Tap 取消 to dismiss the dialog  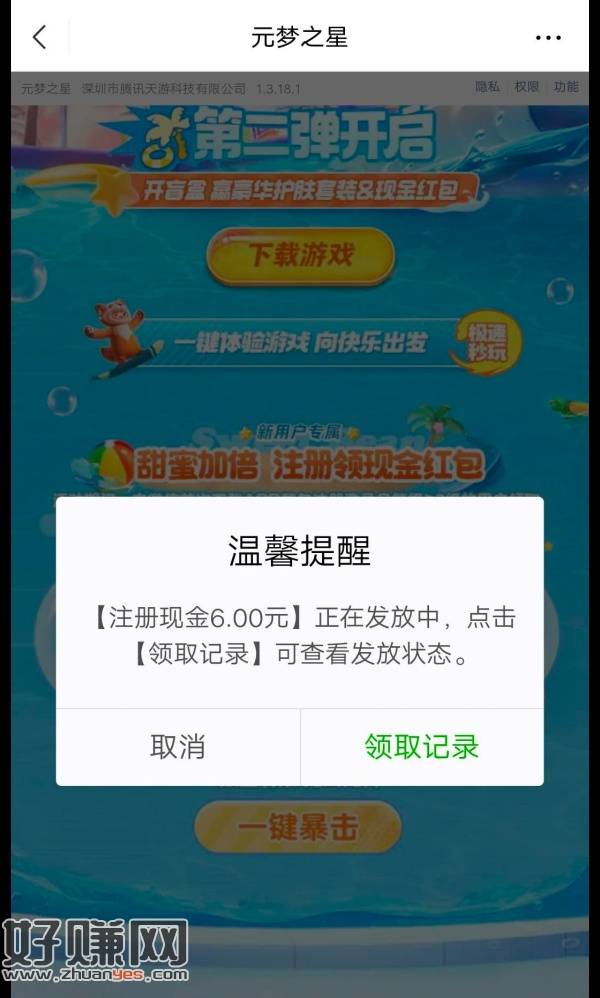point(178,746)
